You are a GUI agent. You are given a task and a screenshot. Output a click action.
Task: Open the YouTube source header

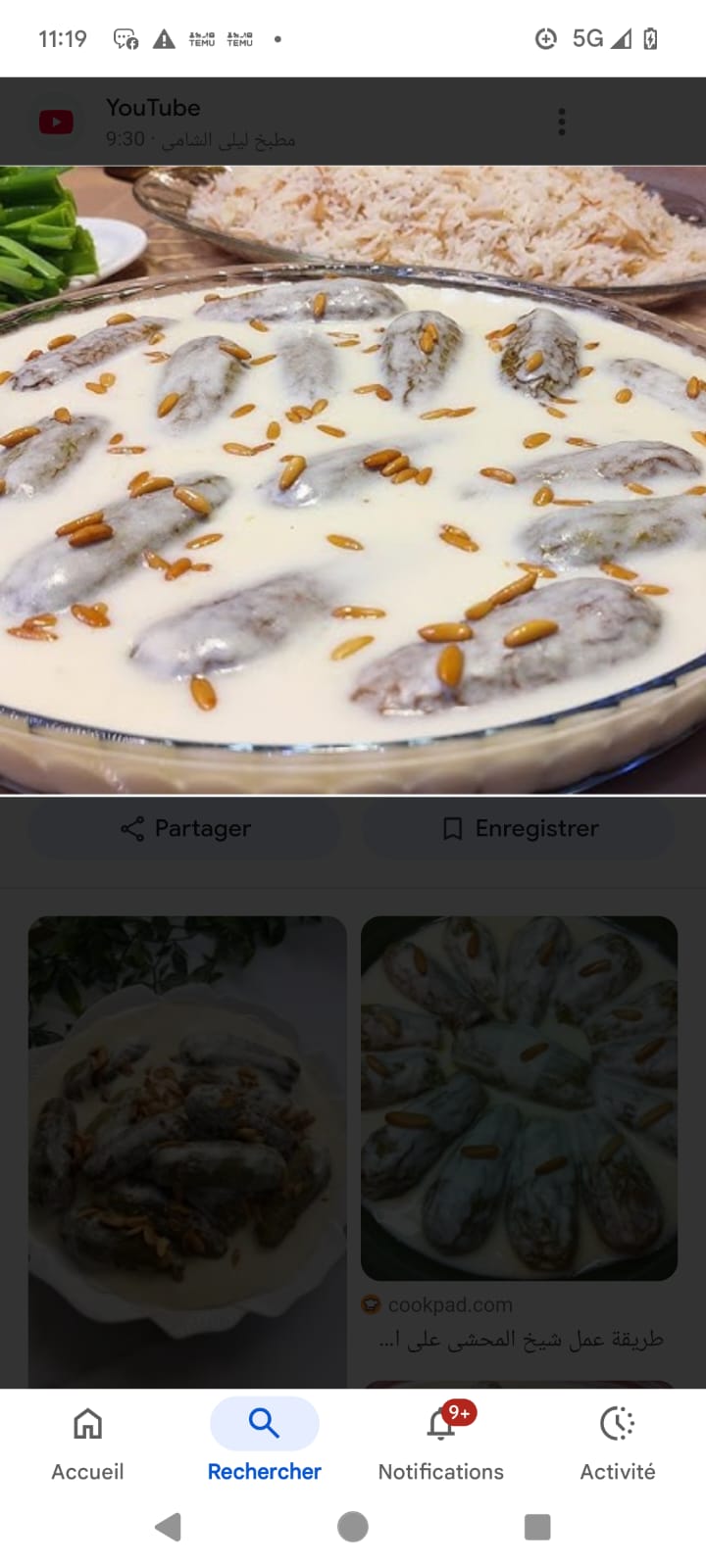point(196,122)
